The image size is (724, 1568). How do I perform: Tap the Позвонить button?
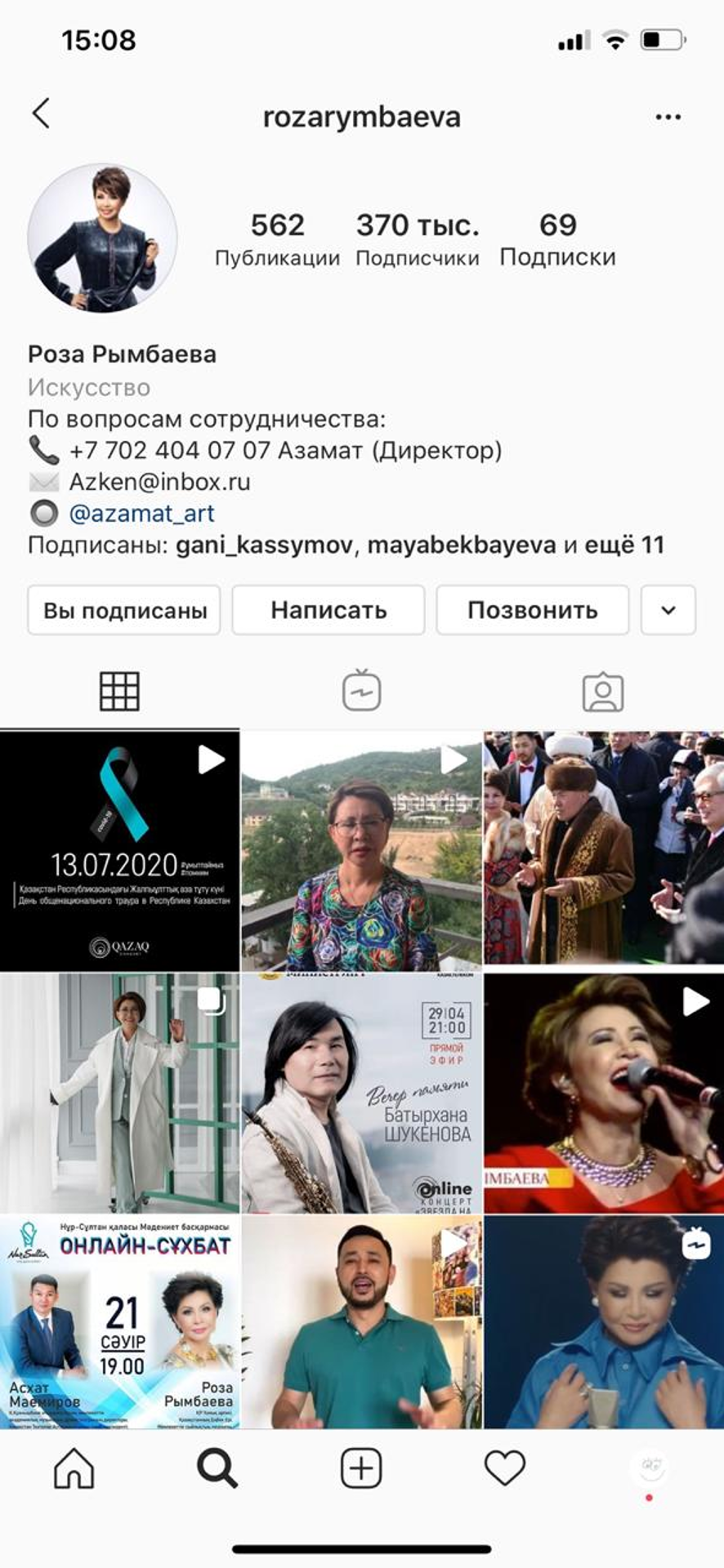[533, 610]
